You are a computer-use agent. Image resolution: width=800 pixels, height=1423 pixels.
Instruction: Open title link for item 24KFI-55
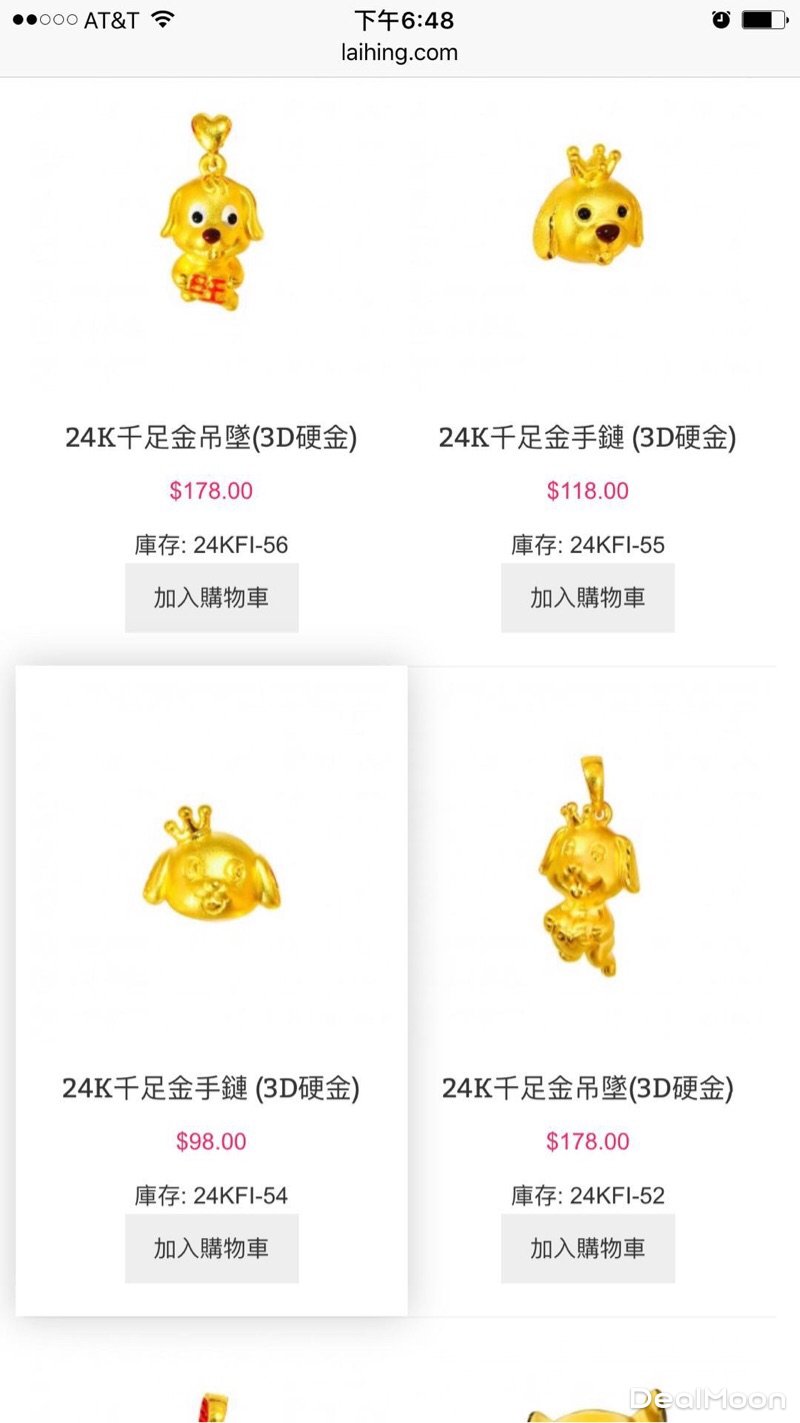click(587, 438)
